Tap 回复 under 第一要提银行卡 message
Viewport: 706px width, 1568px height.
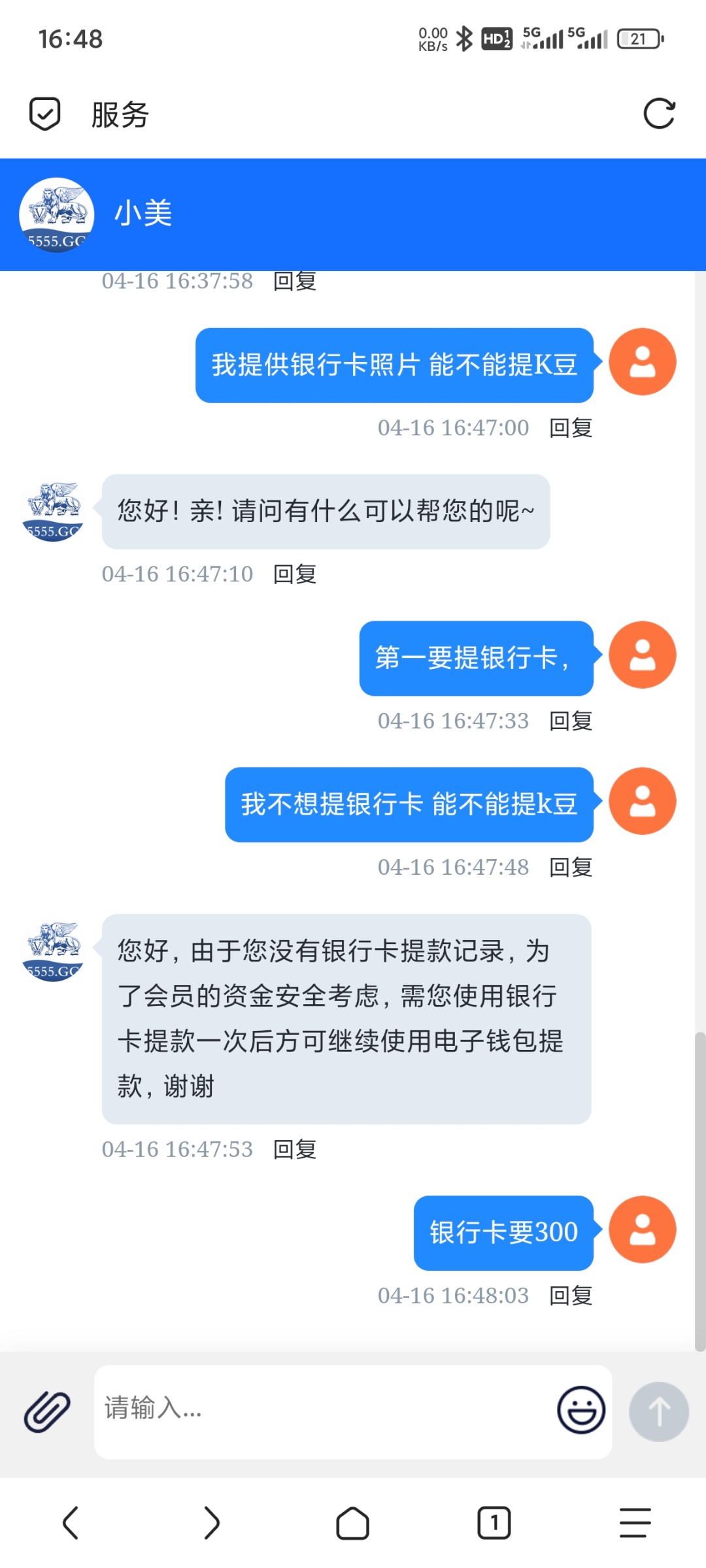pyautogui.click(x=571, y=721)
